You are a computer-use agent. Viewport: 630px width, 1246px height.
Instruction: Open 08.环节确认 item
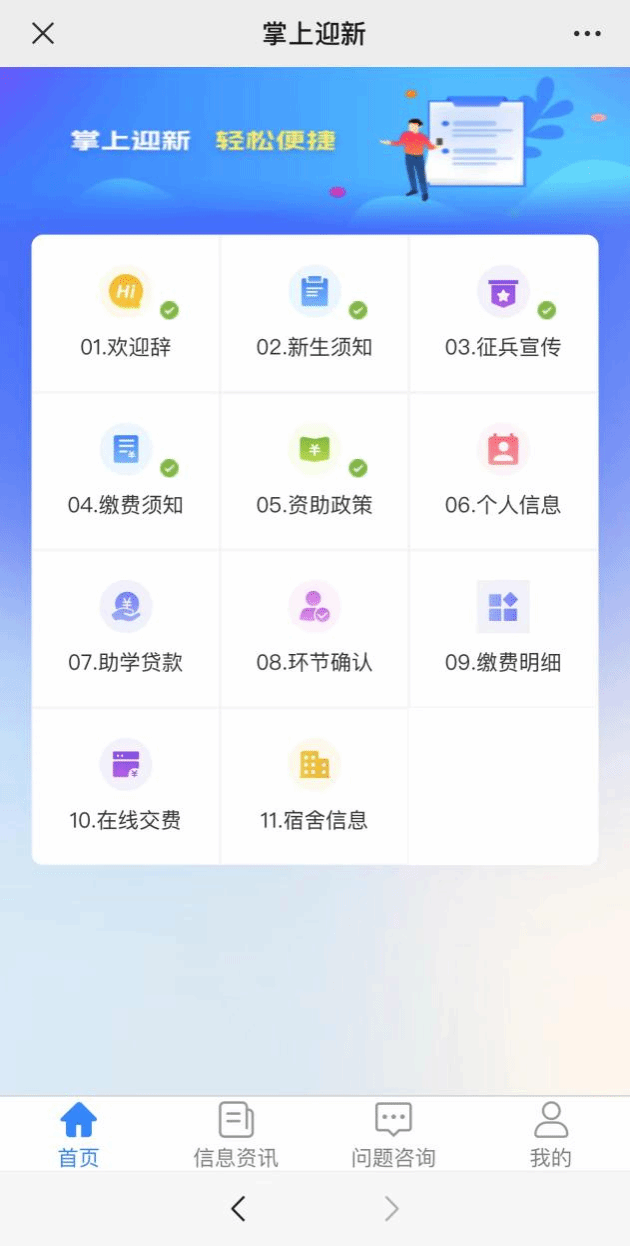pyautogui.click(x=314, y=629)
